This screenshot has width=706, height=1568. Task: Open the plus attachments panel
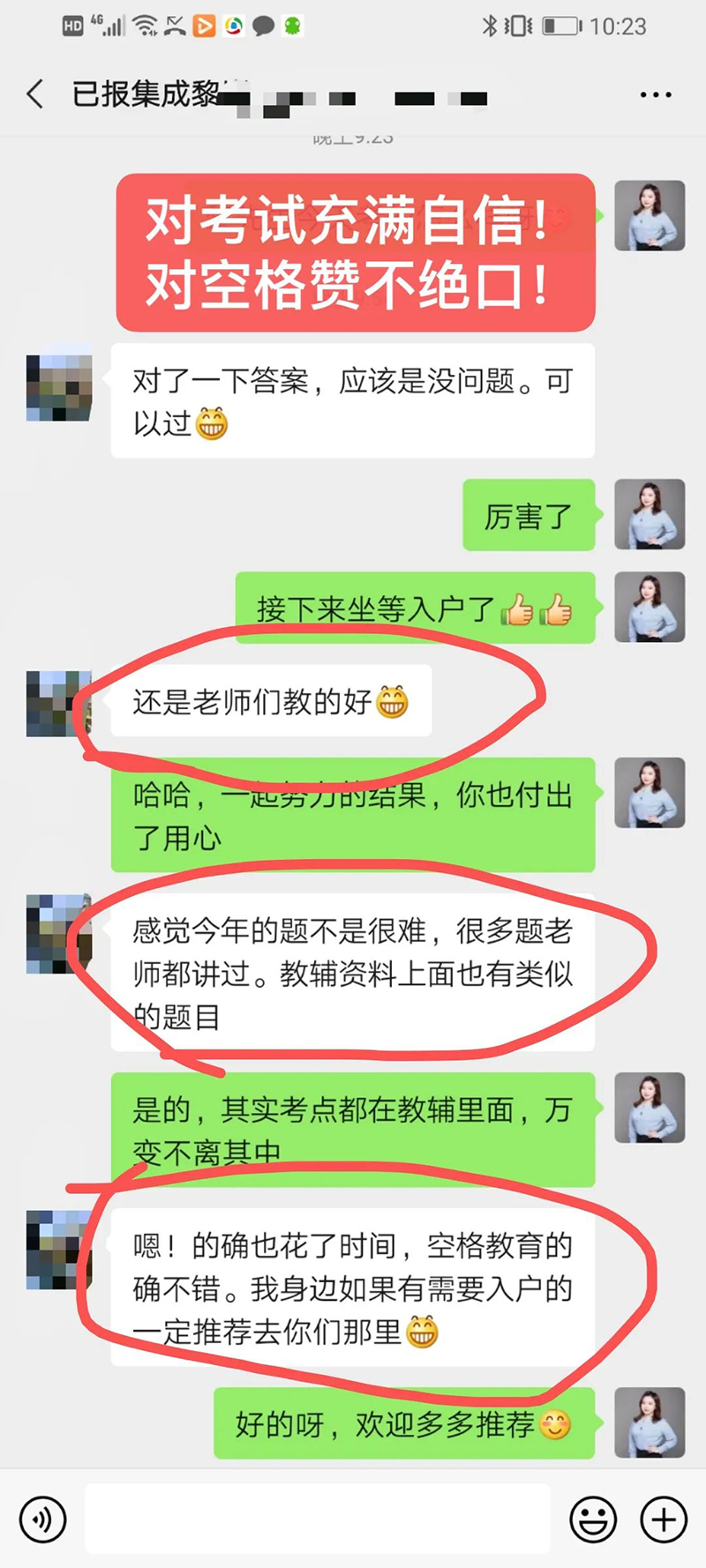pyautogui.click(x=663, y=1519)
